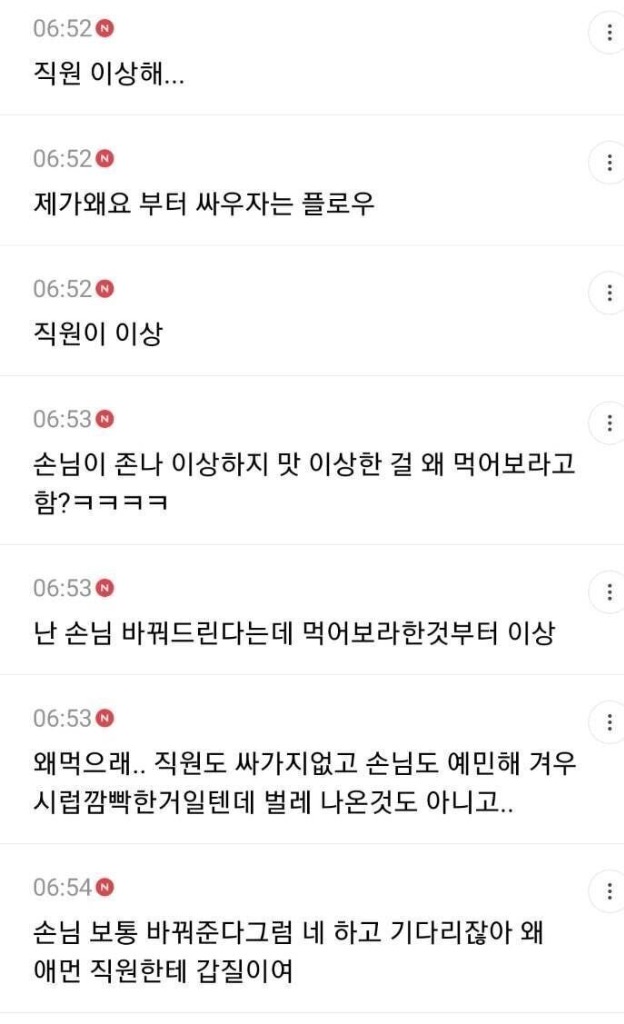Image resolution: width=624 pixels, height=1024 pixels.
Task: Open more options for "손님이 존나 이상하지" comment
Action: click(x=609, y=423)
